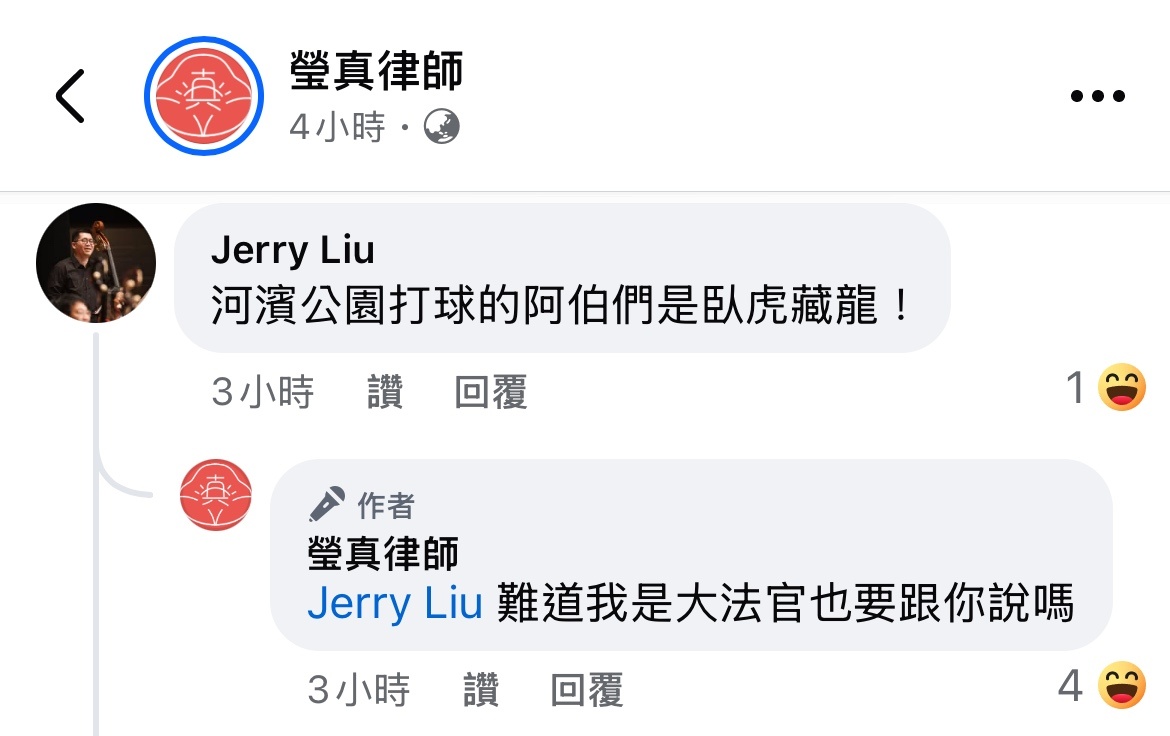Open the three-dot overflow menu
The height and width of the screenshot is (736, 1170).
coord(1097,97)
